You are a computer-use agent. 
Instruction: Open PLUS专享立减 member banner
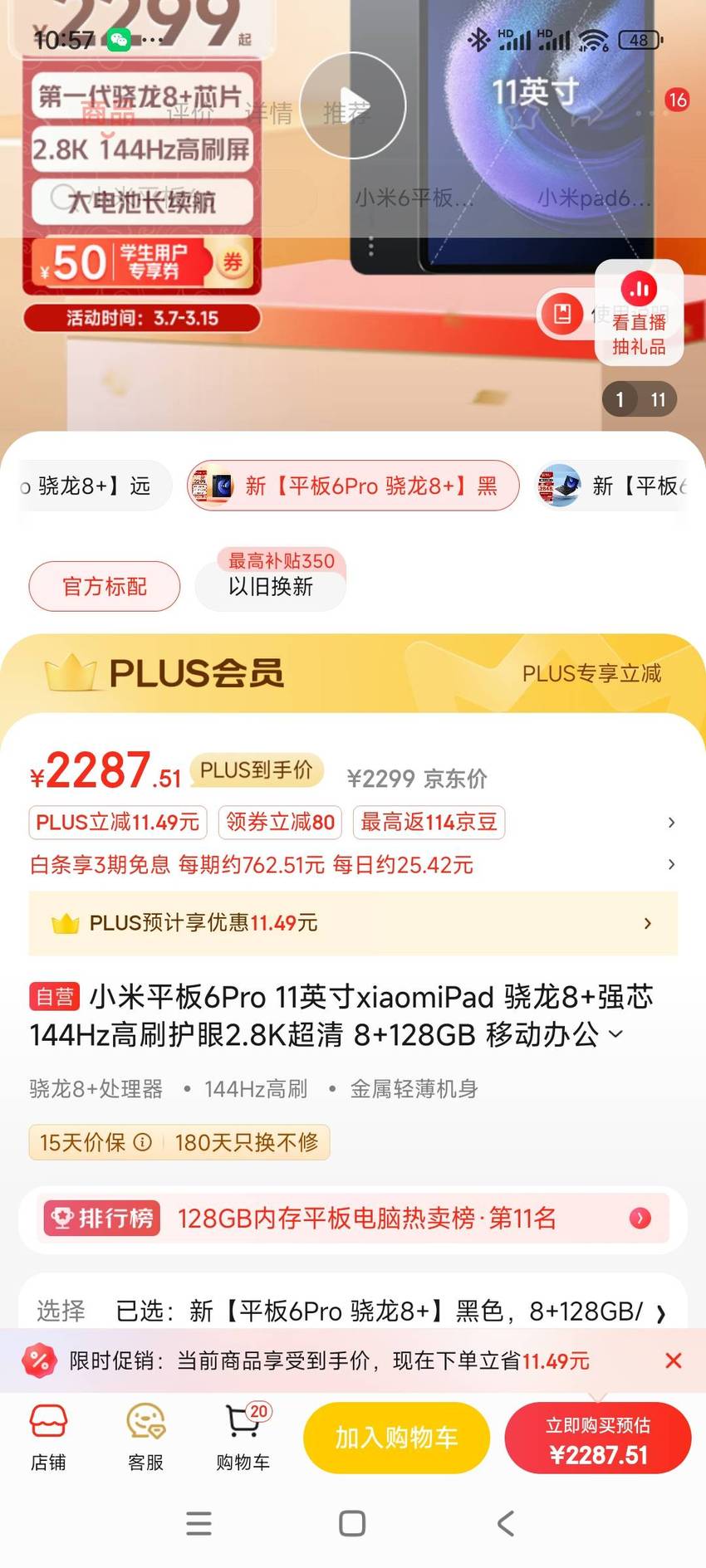[591, 673]
